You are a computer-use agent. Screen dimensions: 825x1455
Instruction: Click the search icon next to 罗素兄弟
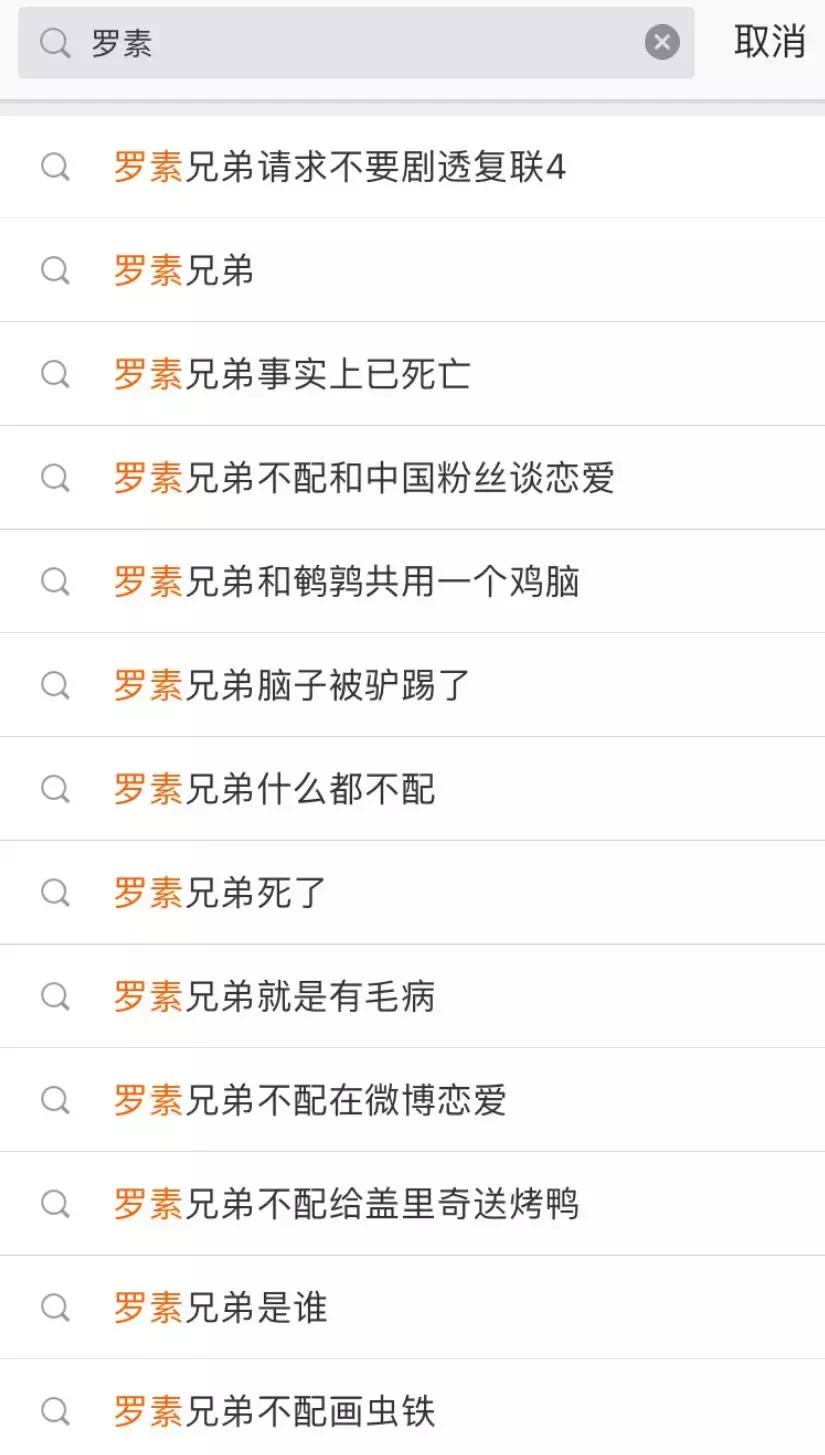tap(56, 270)
